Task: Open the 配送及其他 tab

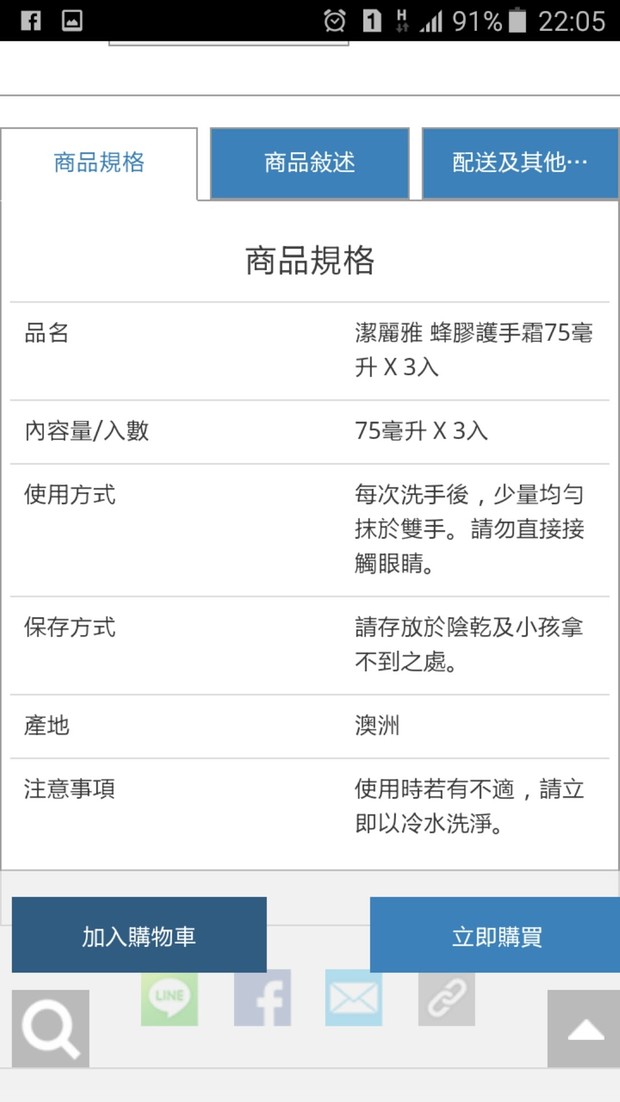Action: (520, 163)
